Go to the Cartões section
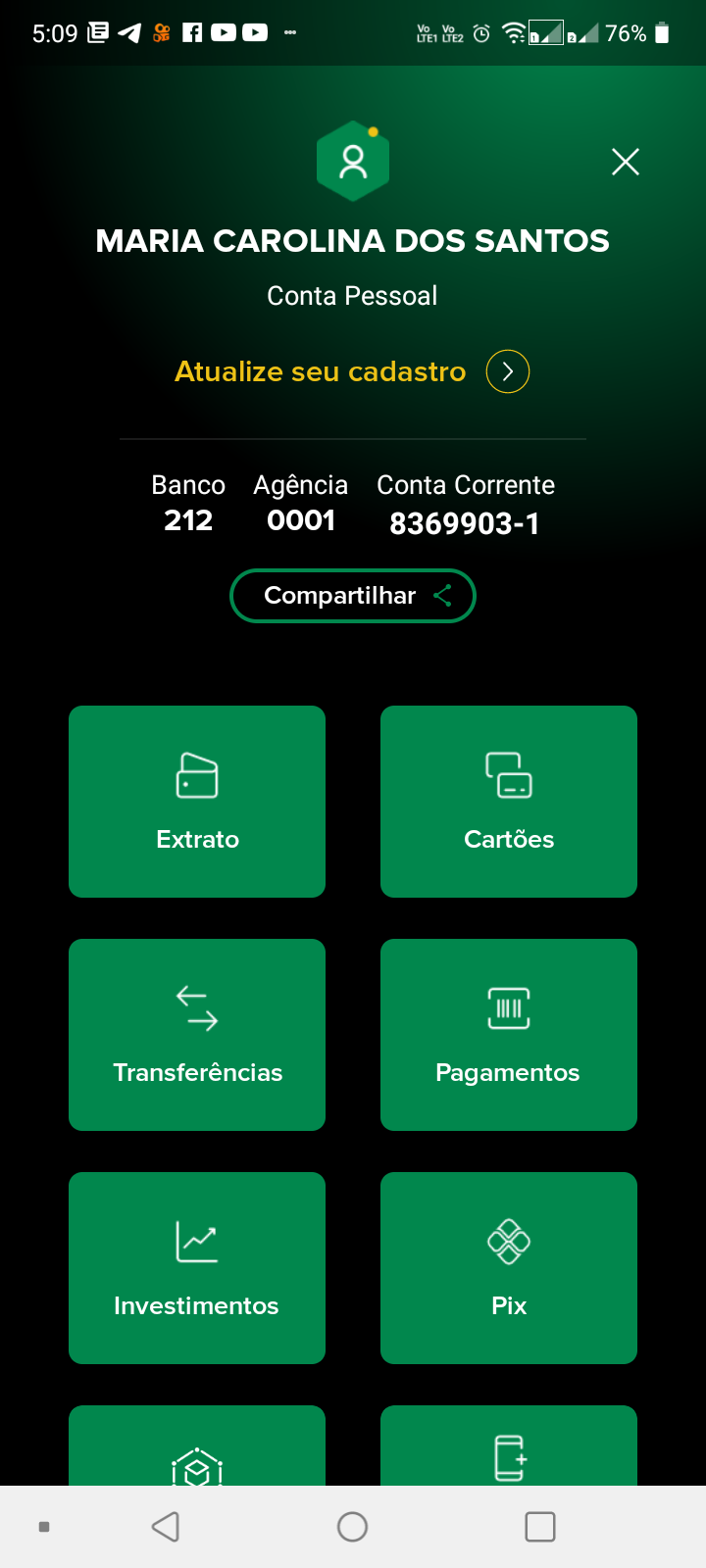The image size is (706, 1568). click(509, 802)
